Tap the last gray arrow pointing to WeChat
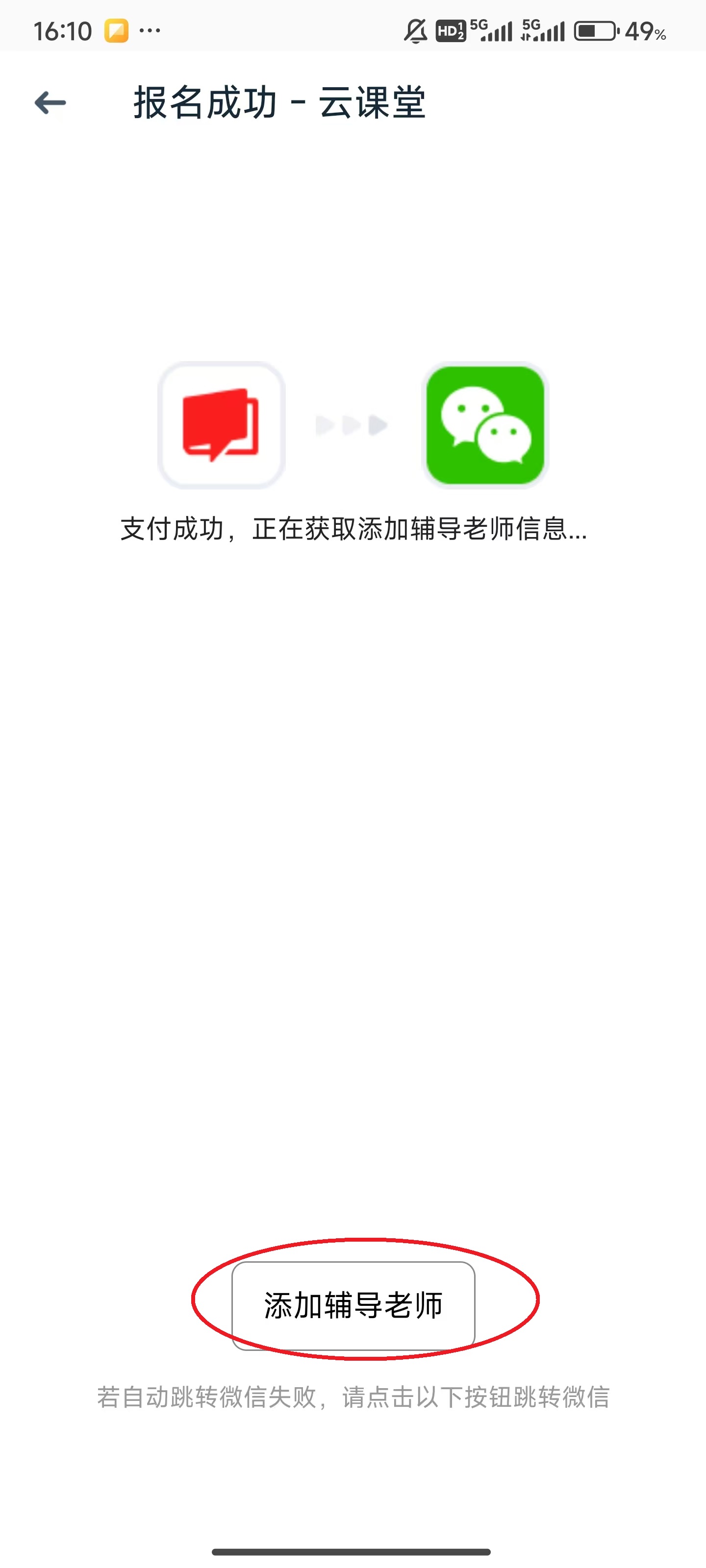706x1568 pixels. (x=377, y=425)
